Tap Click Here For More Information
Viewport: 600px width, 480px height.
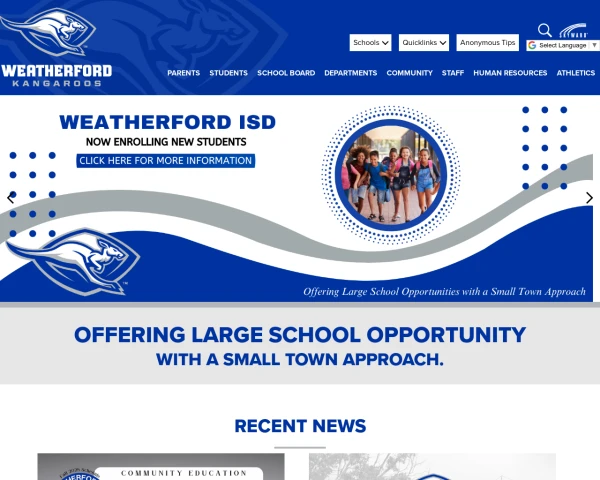[166, 161]
